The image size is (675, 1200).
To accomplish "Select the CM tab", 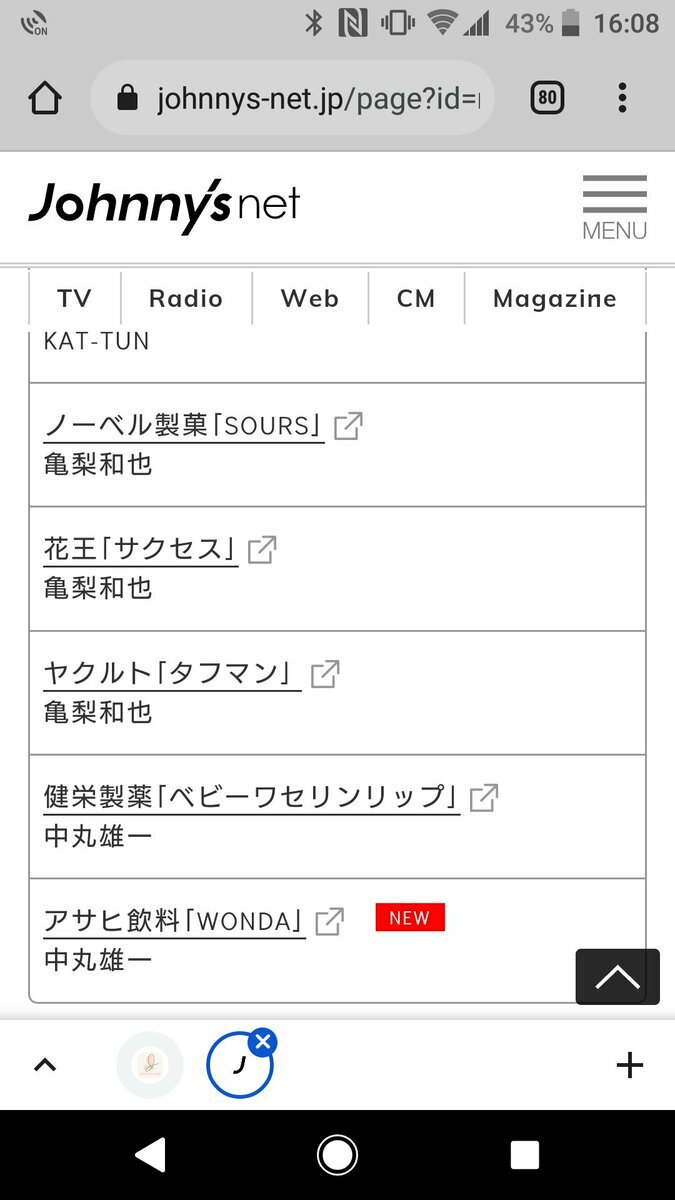I will click(x=416, y=298).
